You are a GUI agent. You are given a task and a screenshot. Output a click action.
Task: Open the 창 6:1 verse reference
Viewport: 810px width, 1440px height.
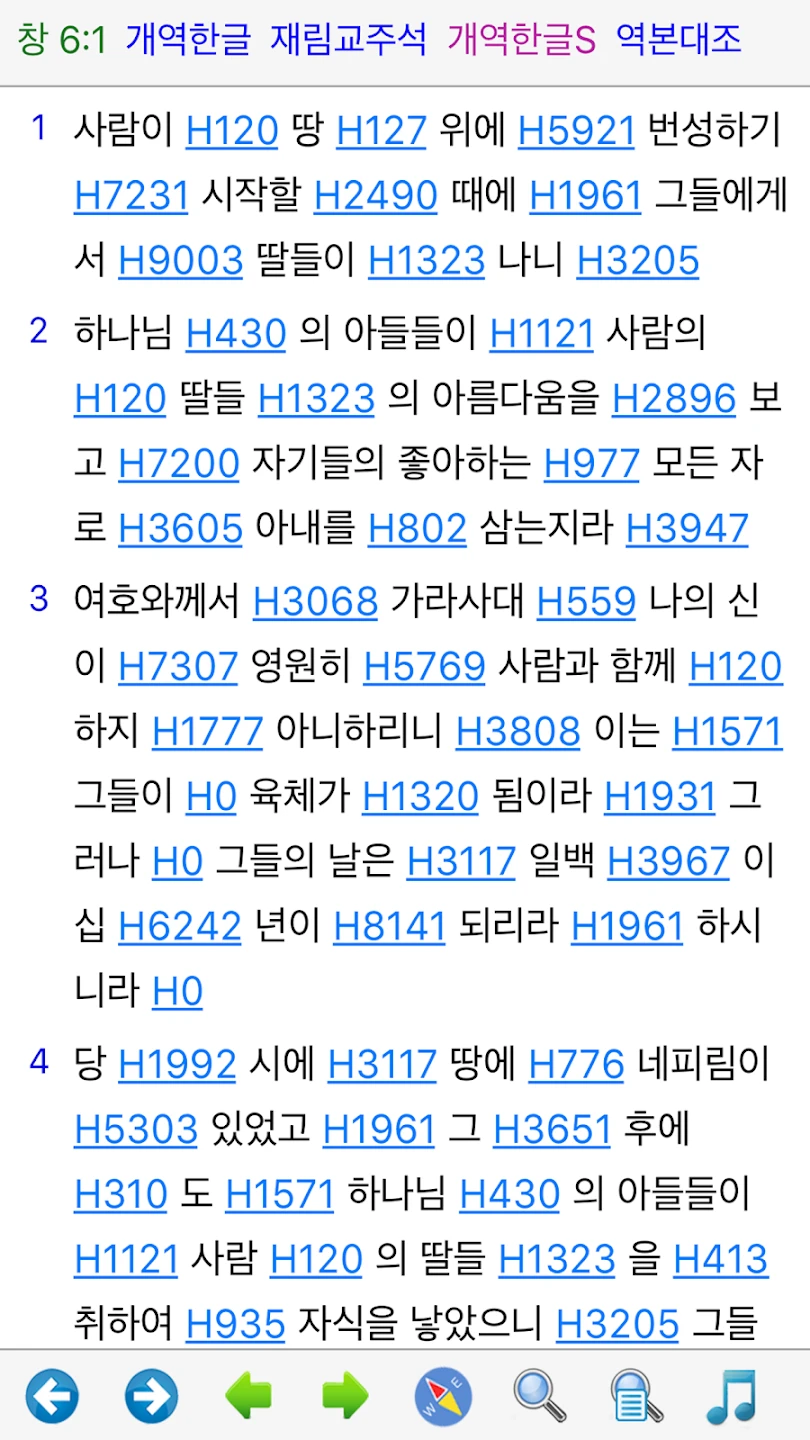click(61, 39)
